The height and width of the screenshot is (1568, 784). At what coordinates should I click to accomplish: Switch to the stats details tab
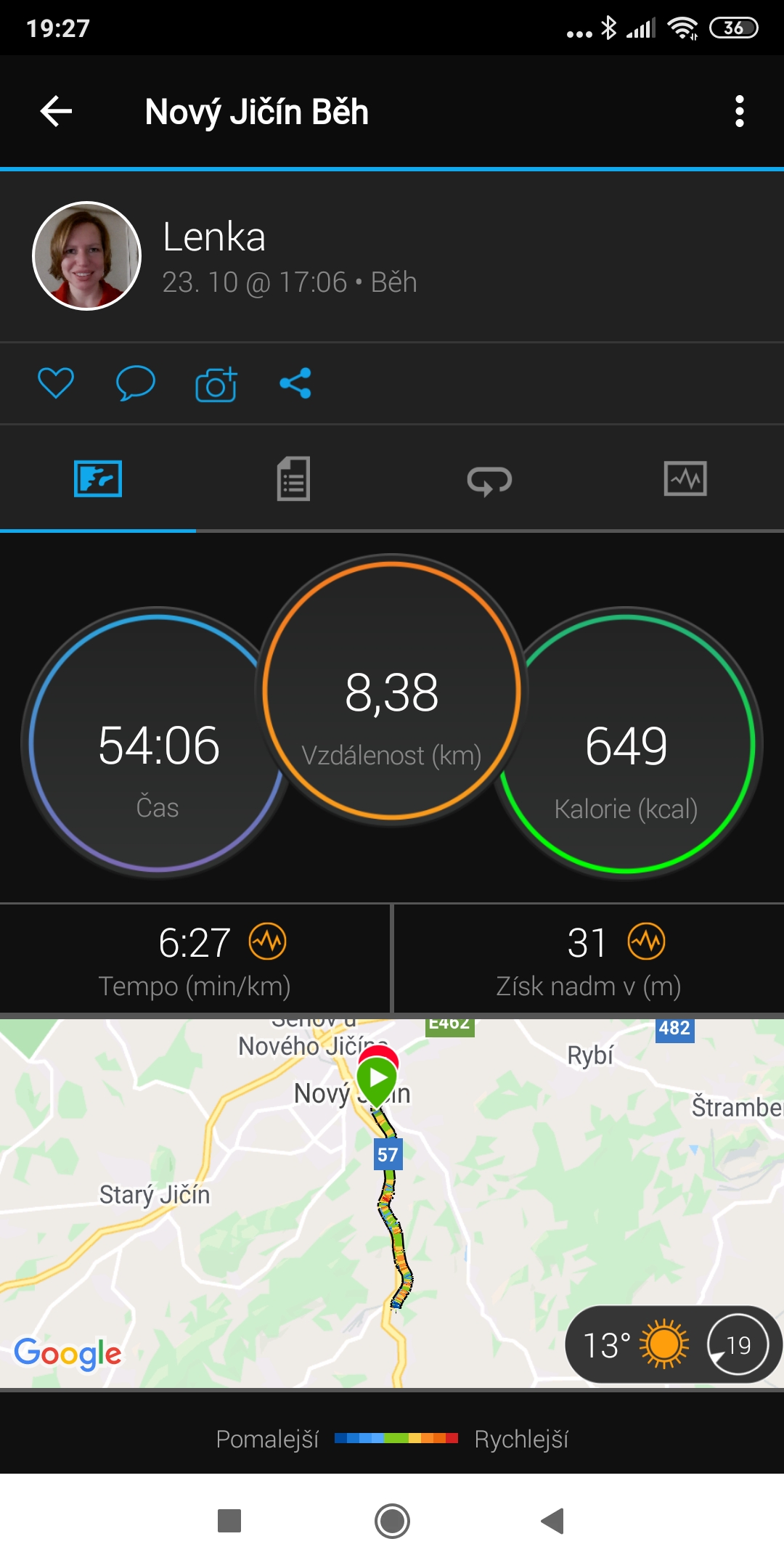pyautogui.click(x=293, y=478)
